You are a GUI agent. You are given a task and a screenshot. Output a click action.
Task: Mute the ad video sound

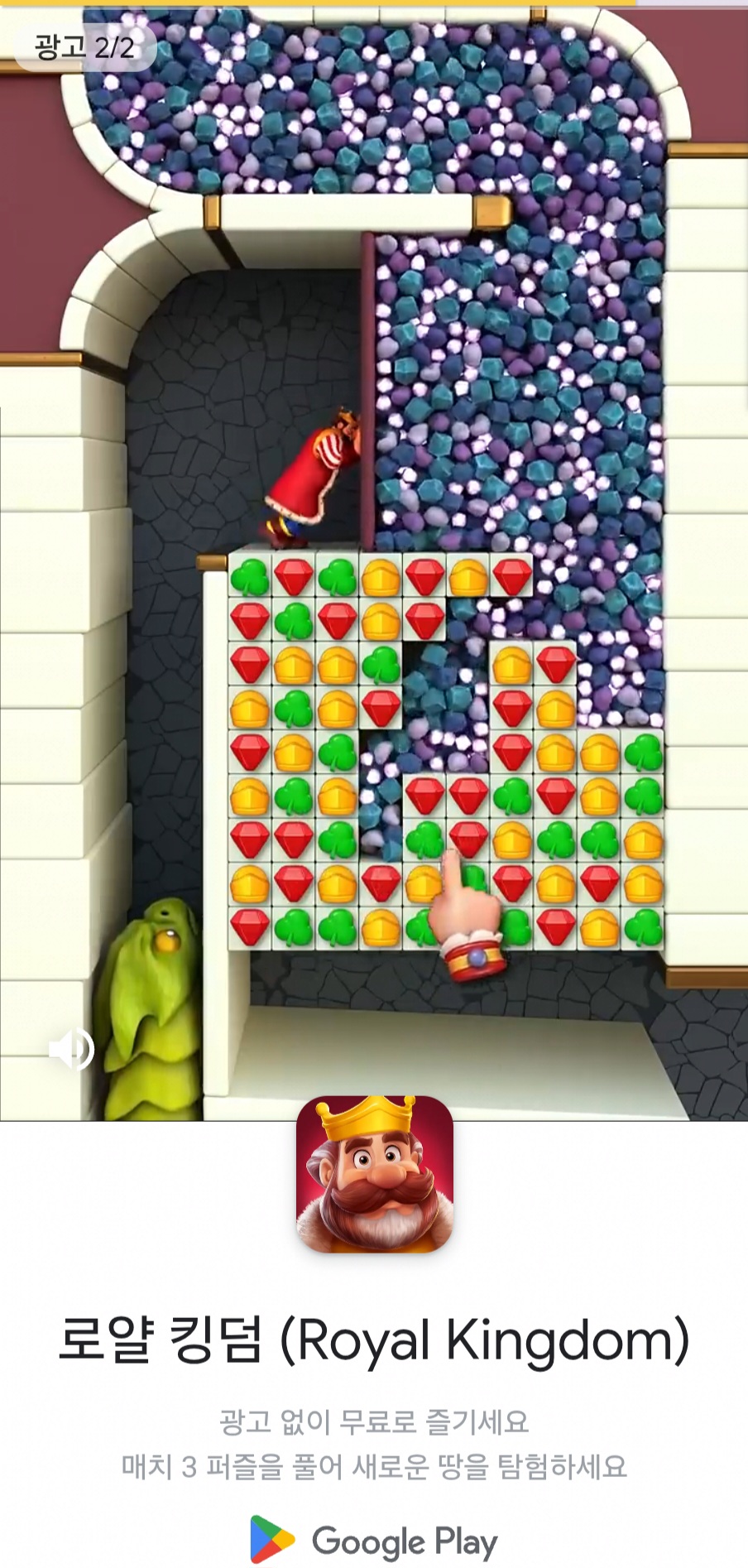point(72,1050)
